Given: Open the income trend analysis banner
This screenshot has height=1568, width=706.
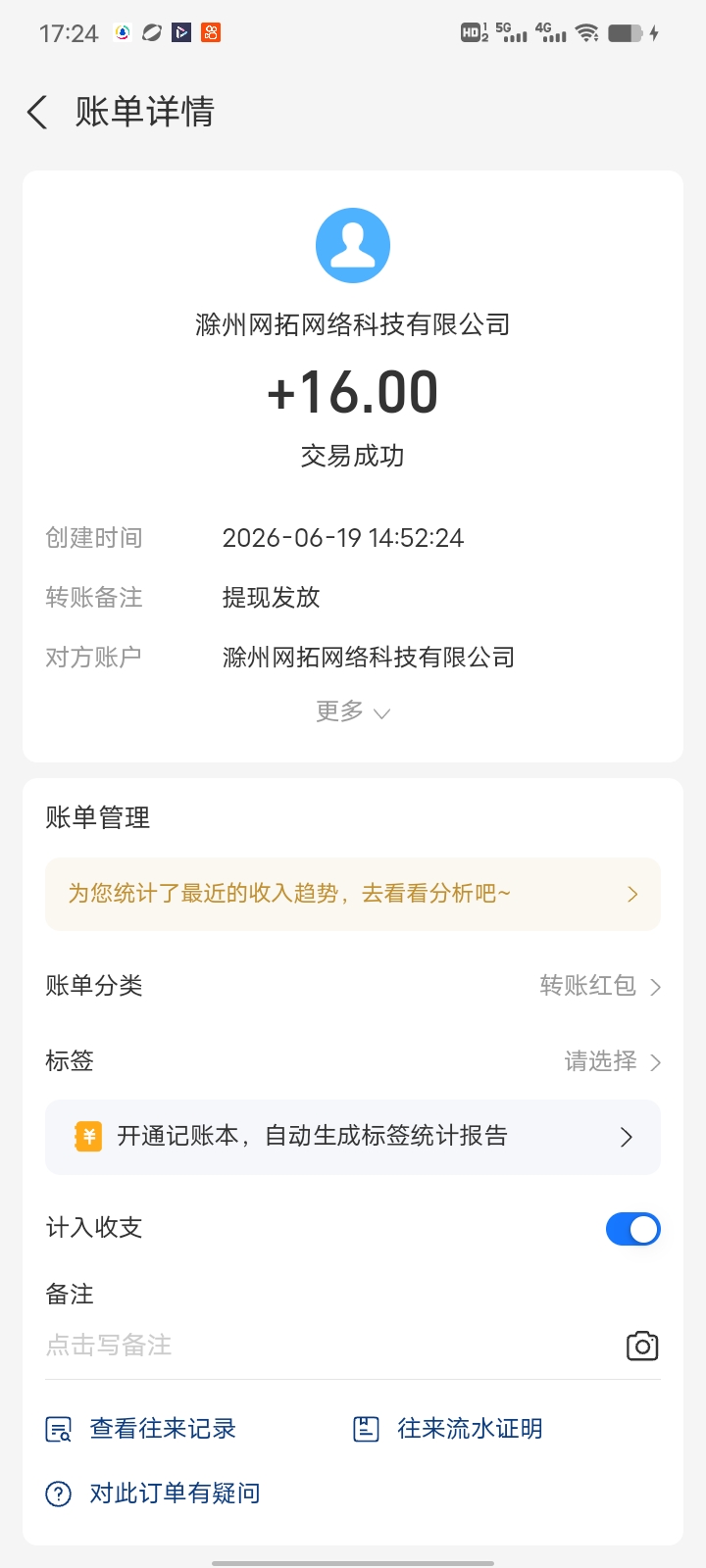Looking at the screenshot, I should [x=353, y=894].
